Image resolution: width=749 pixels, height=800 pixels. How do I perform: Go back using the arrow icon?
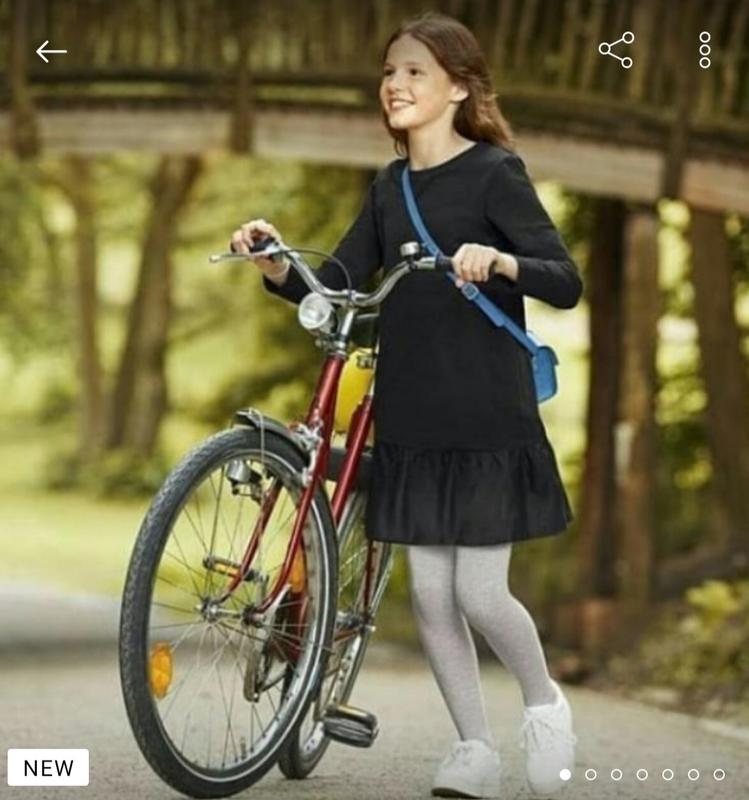point(51,51)
